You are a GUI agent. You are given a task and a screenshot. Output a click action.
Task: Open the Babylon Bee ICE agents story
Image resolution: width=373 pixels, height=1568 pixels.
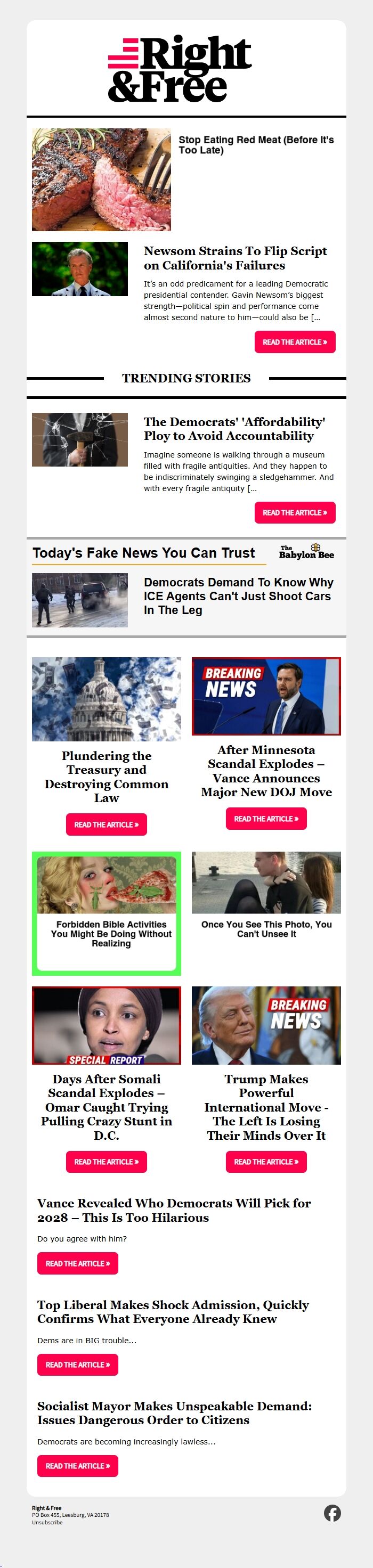[x=238, y=596]
